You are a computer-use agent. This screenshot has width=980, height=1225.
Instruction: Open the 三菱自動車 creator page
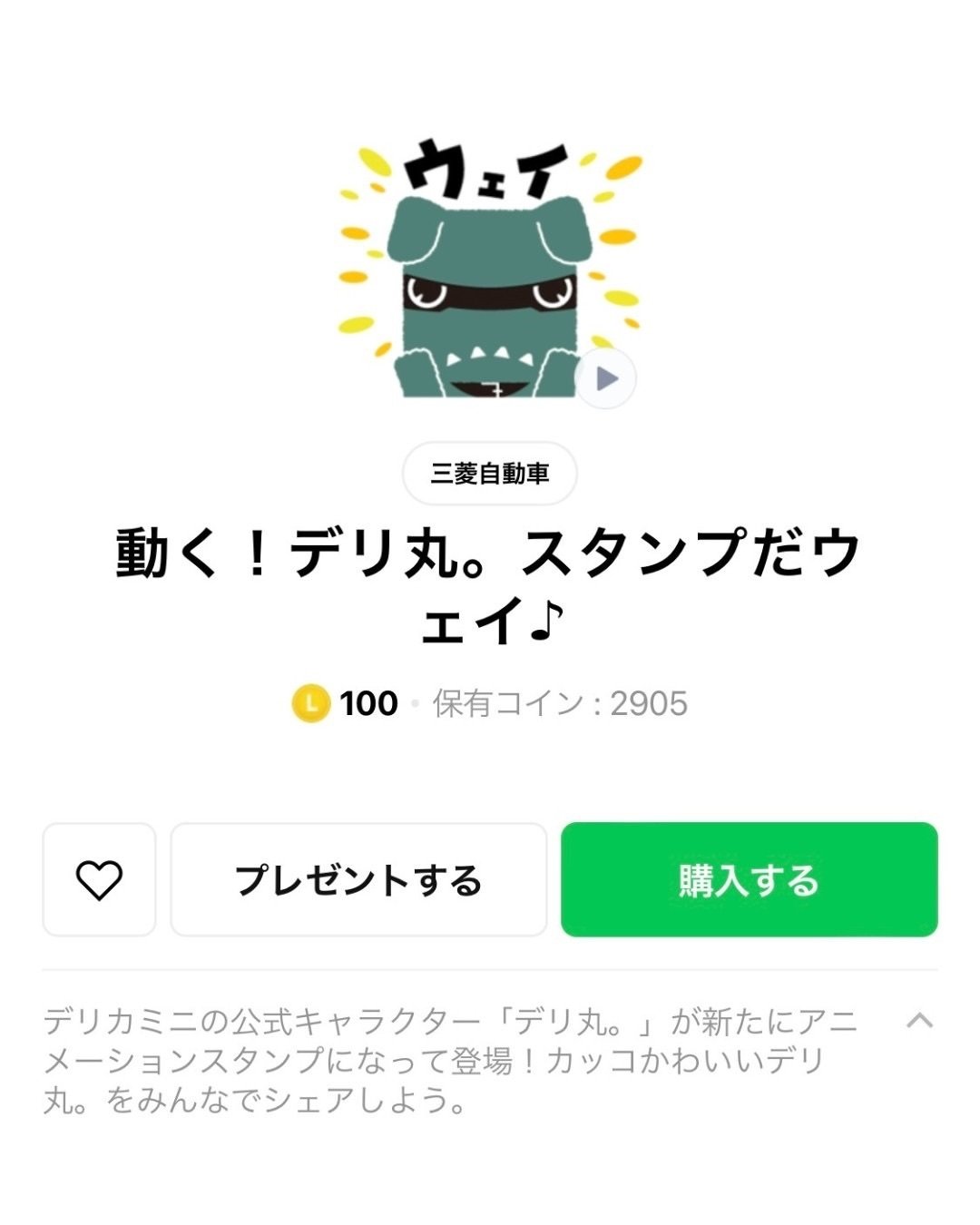point(490,474)
